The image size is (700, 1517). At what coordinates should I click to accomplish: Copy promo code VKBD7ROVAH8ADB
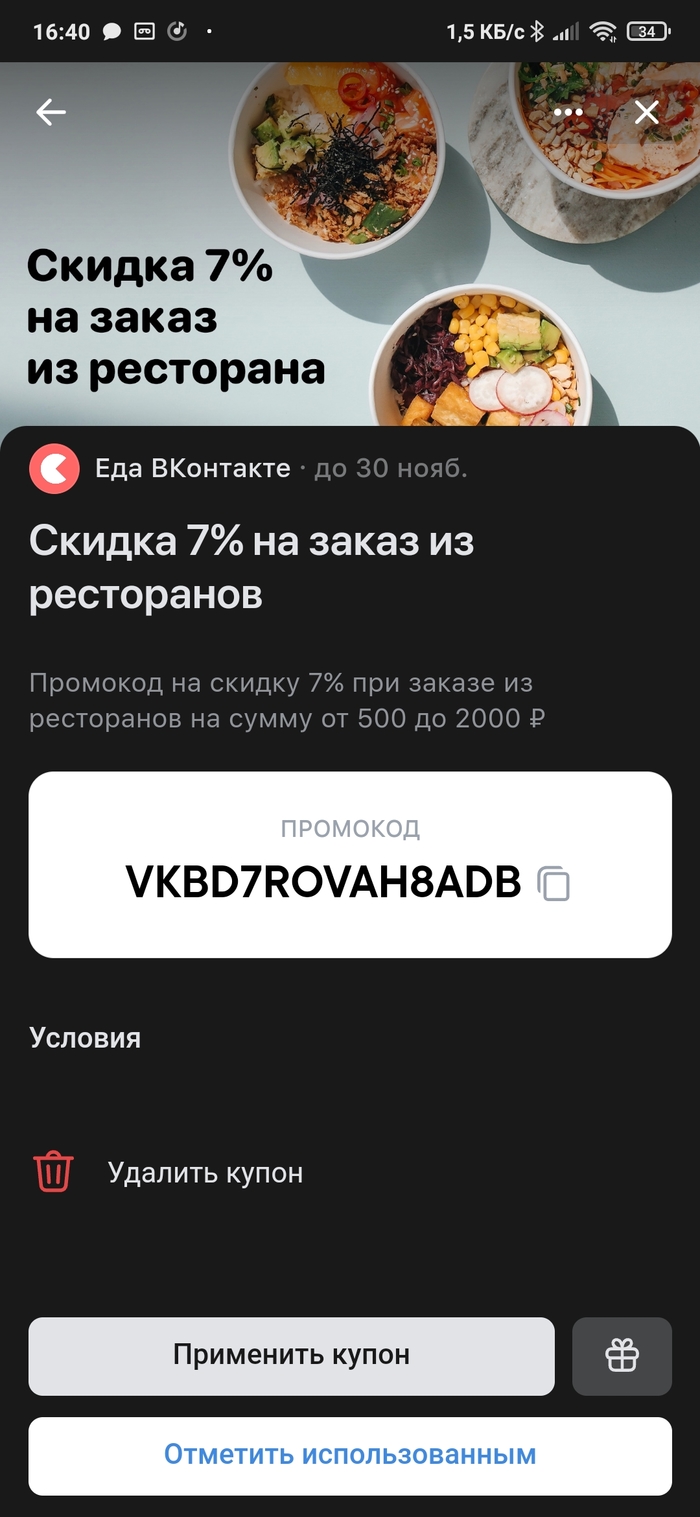pos(554,884)
